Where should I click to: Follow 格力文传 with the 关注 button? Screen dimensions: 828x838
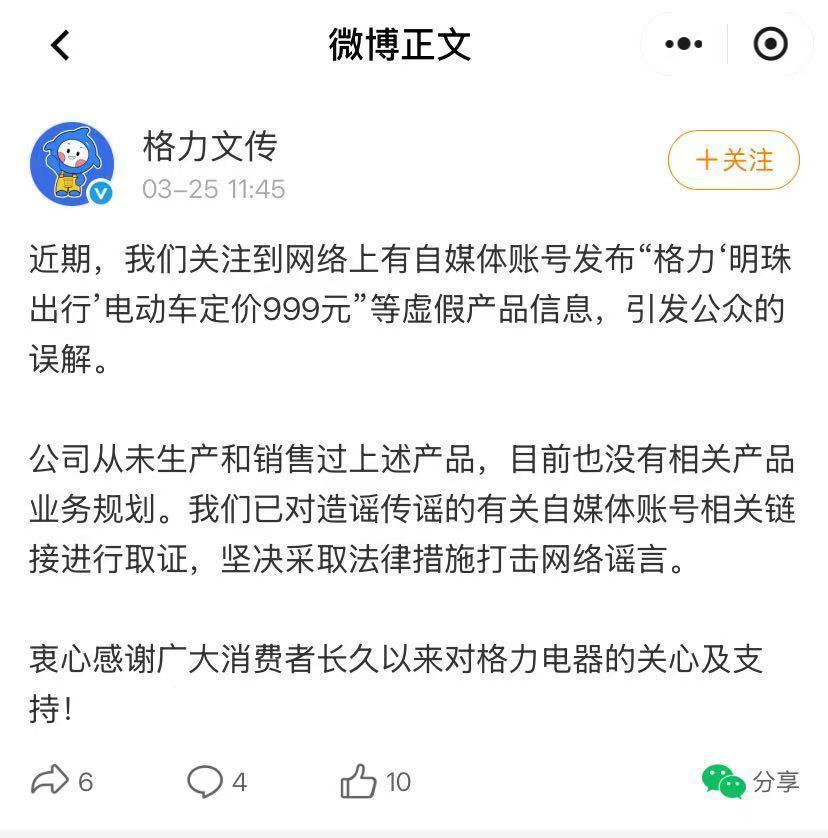coord(733,160)
